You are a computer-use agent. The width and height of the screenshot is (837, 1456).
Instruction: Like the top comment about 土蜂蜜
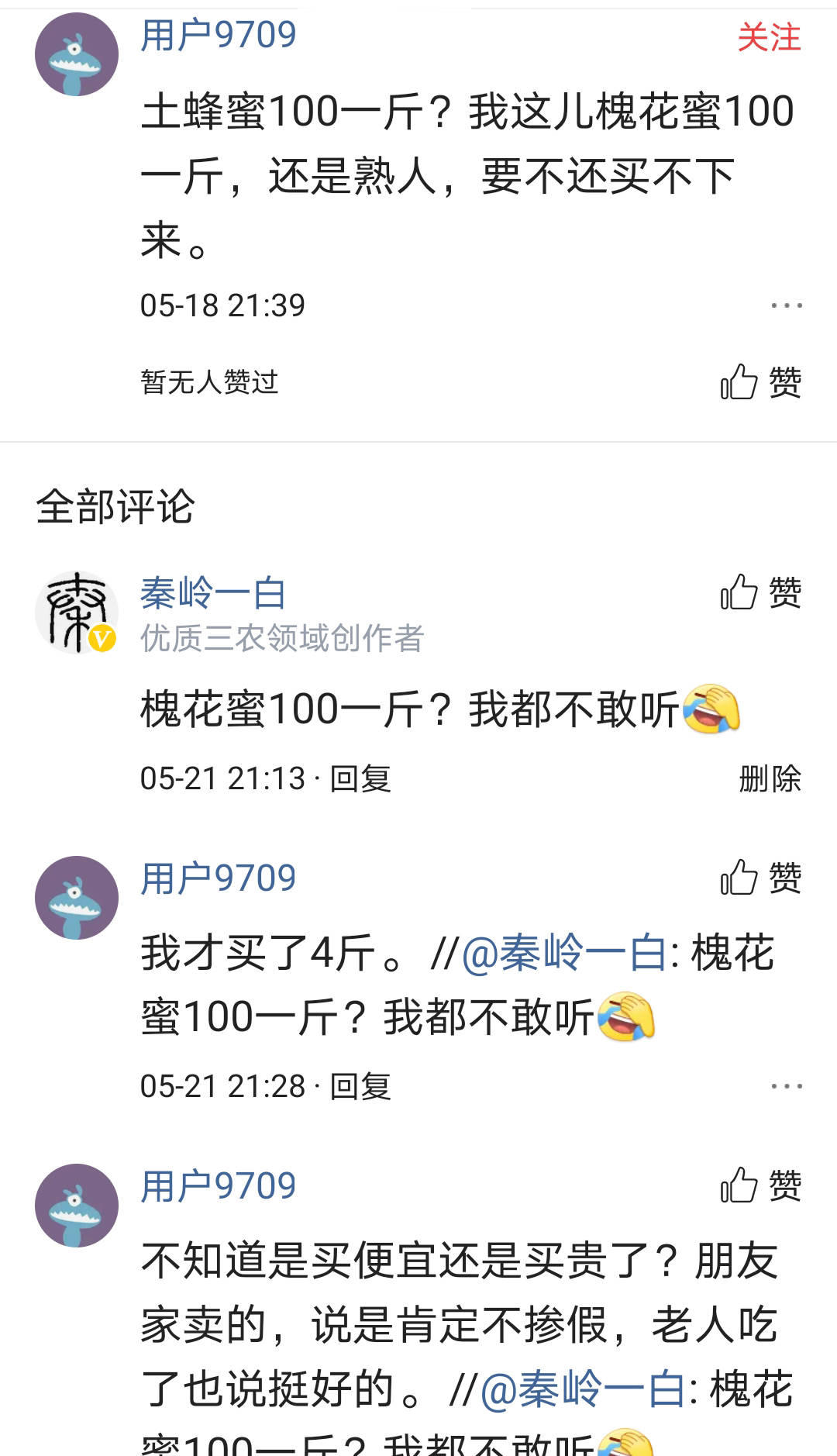pyautogui.click(x=761, y=381)
